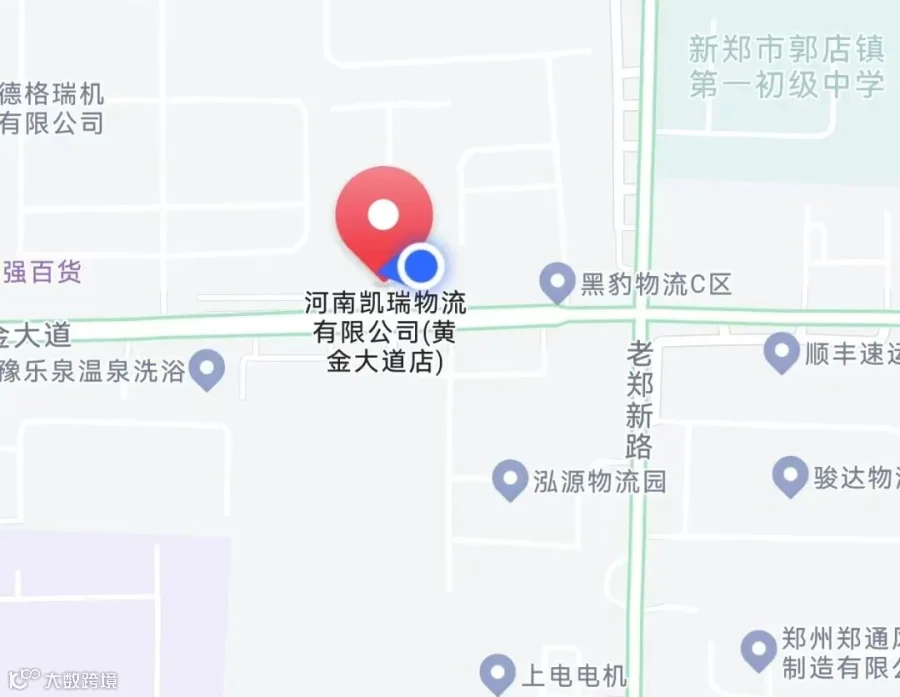Tap the 郑州郑通 manufacturing company marker
900x697 pixels.
click(759, 652)
